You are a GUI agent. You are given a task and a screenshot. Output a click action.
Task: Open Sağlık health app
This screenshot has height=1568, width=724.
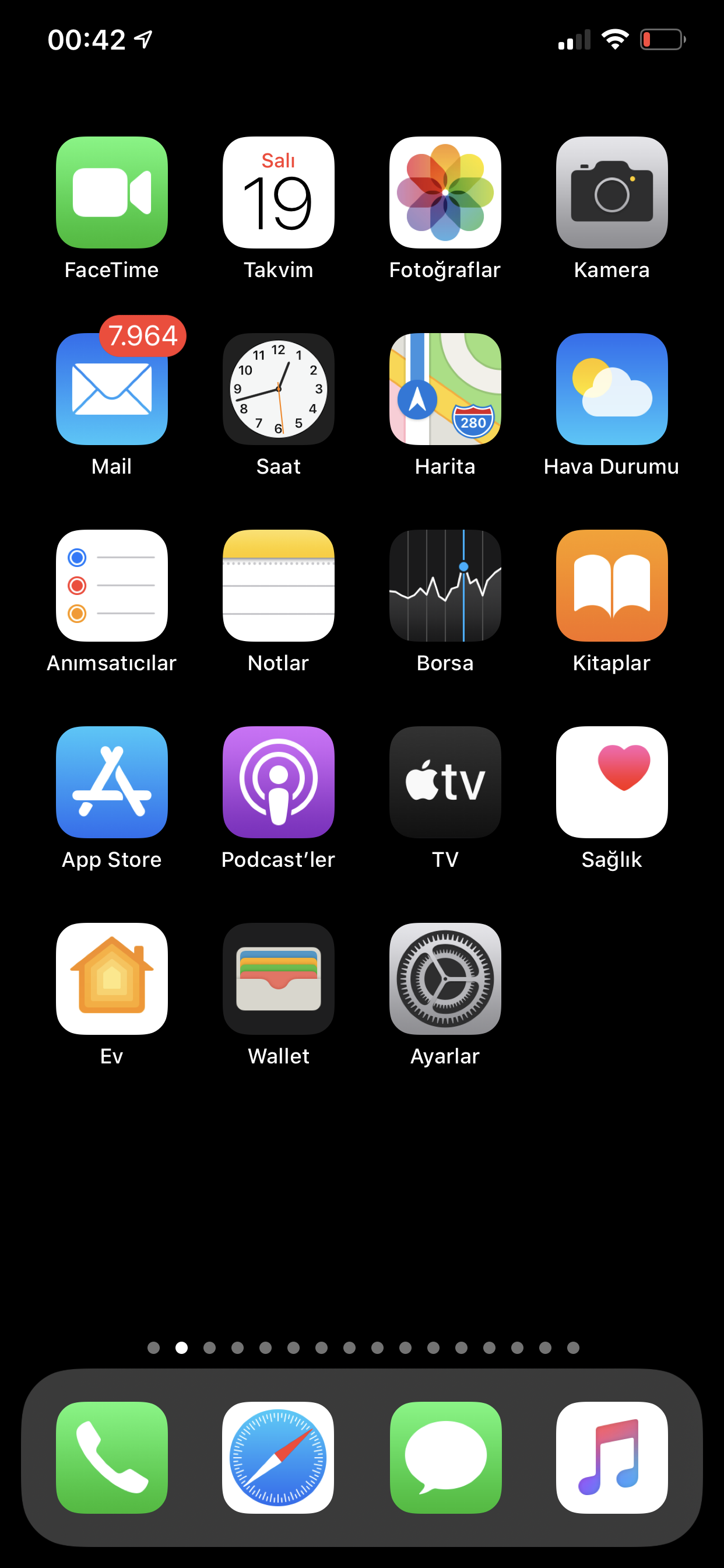pos(611,782)
